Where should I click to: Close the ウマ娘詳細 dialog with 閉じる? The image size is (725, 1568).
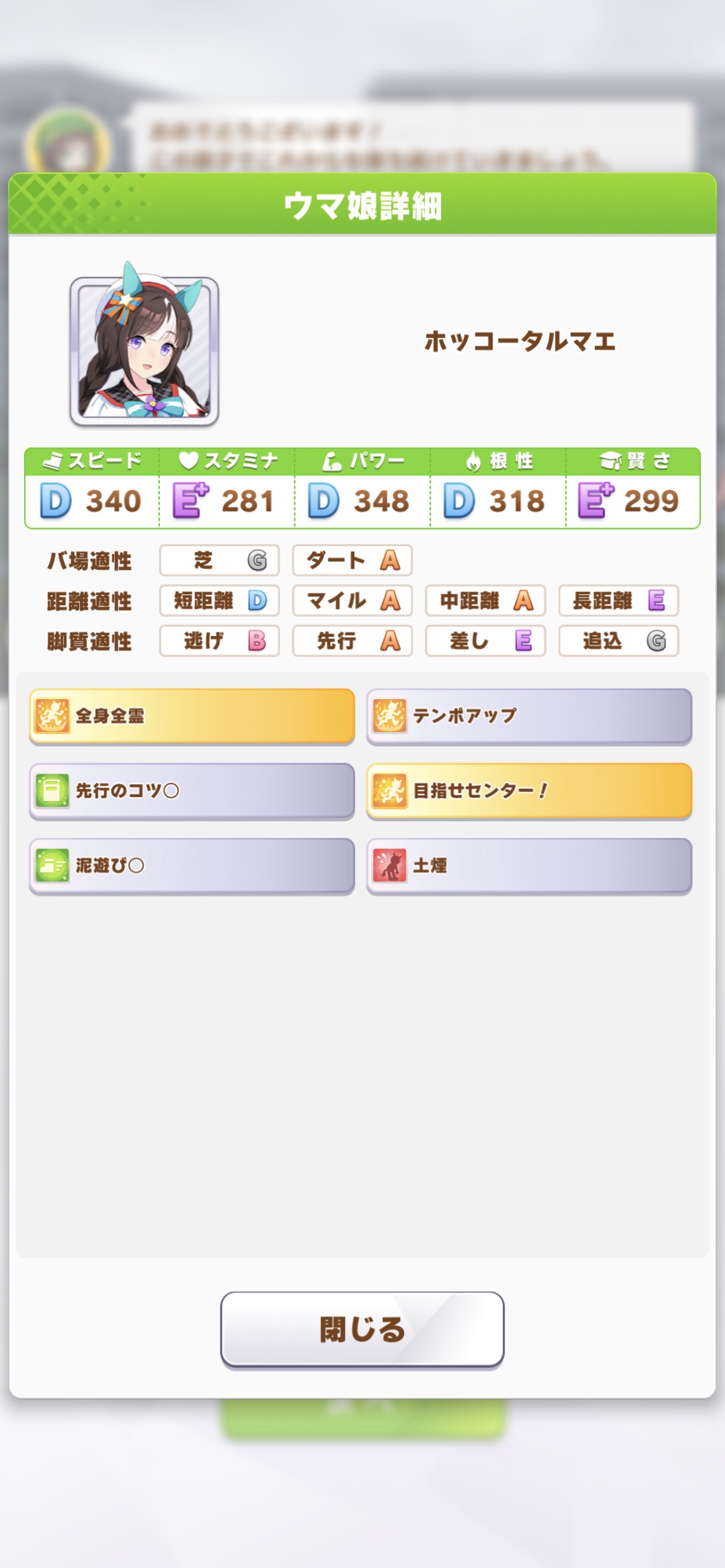pyautogui.click(x=362, y=1330)
